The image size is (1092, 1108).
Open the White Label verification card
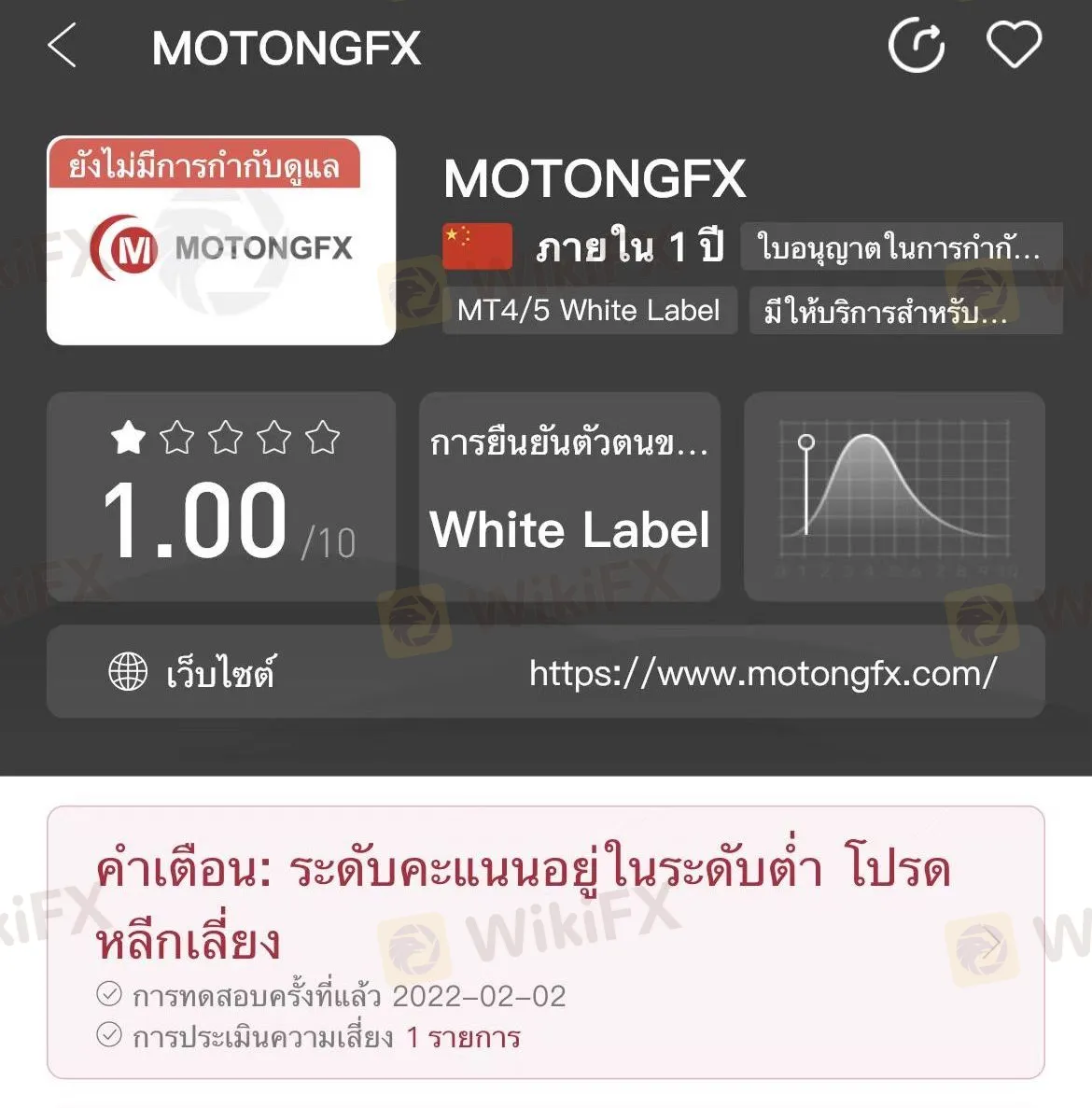coord(570,495)
